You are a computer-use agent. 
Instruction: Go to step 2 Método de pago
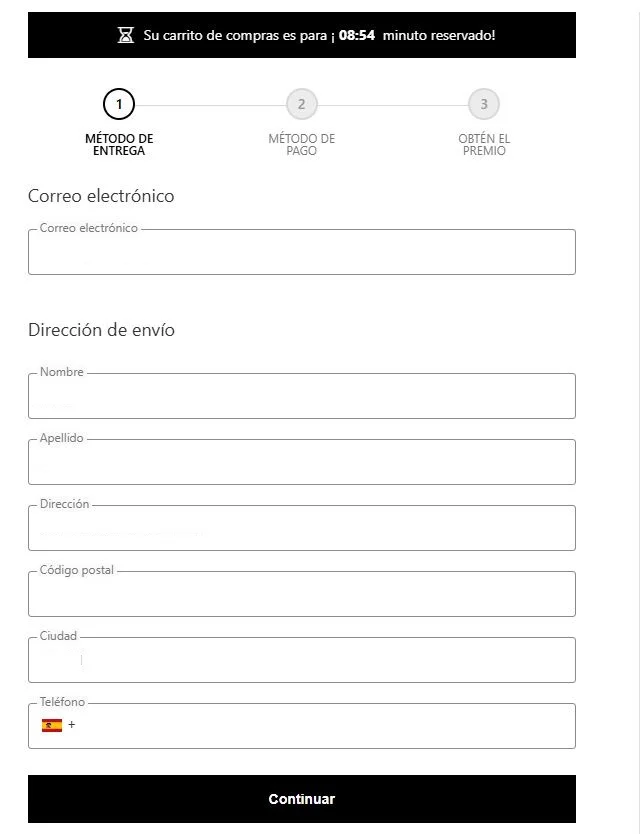[x=301, y=104]
